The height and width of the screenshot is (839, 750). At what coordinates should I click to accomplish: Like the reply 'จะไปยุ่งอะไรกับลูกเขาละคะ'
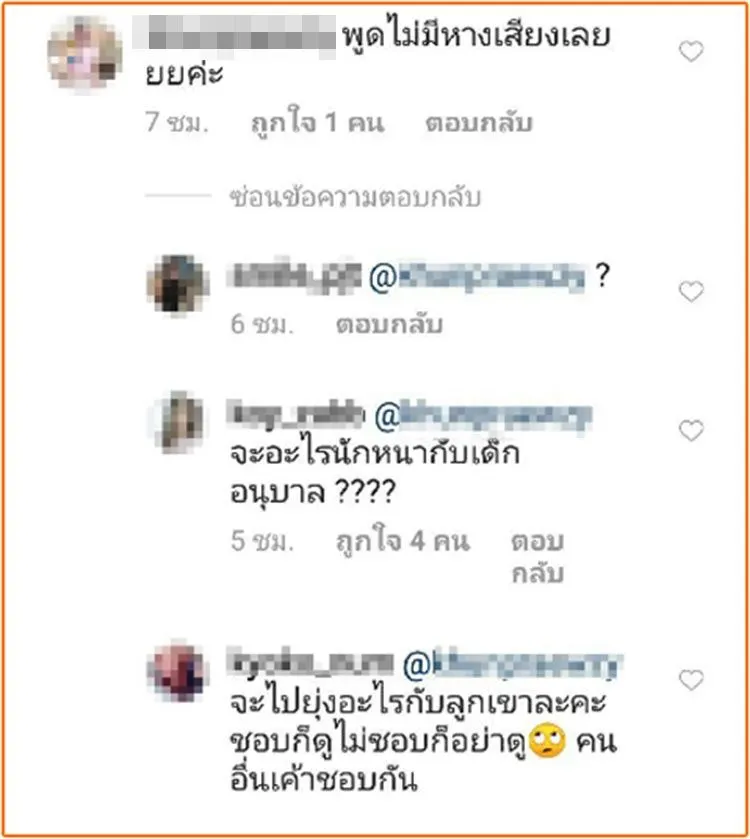pyautogui.click(x=691, y=680)
